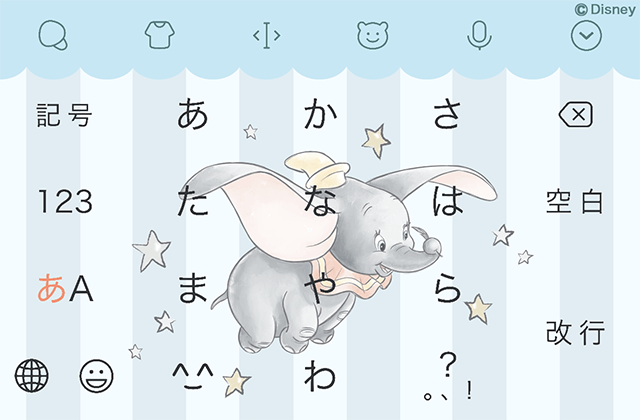Tap the ^_^ kaomoji key

192,376
